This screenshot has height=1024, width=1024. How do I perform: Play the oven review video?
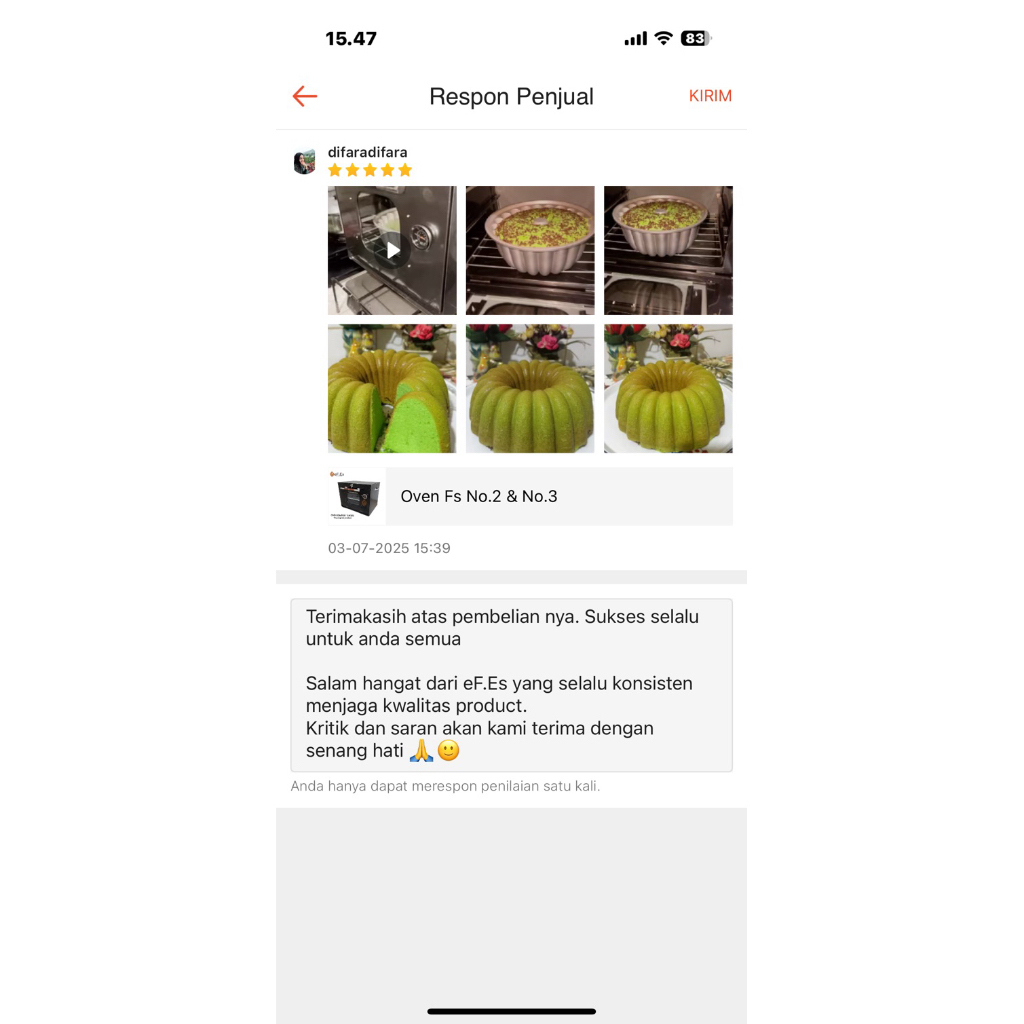point(392,250)
